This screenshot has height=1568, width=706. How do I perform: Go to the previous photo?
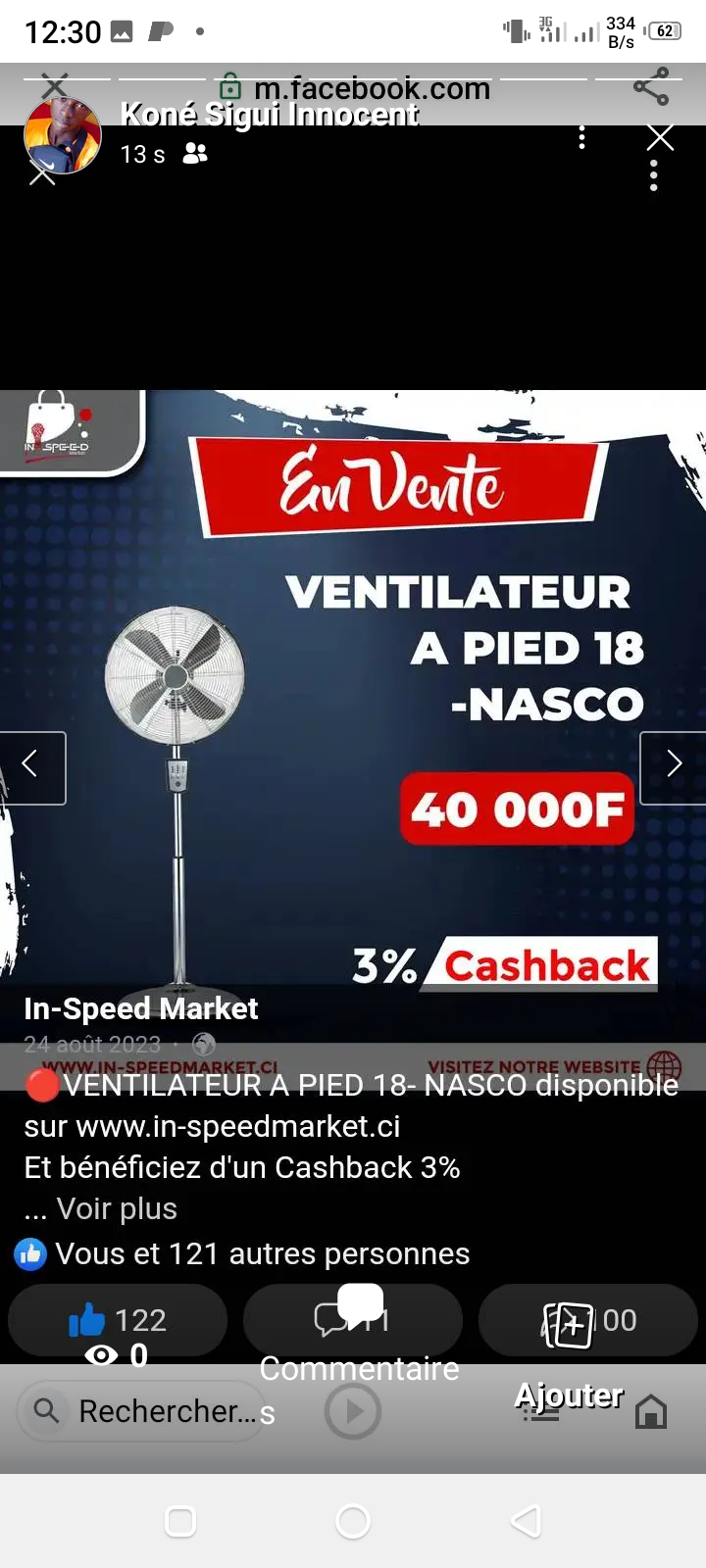click(x=32, y=767)
